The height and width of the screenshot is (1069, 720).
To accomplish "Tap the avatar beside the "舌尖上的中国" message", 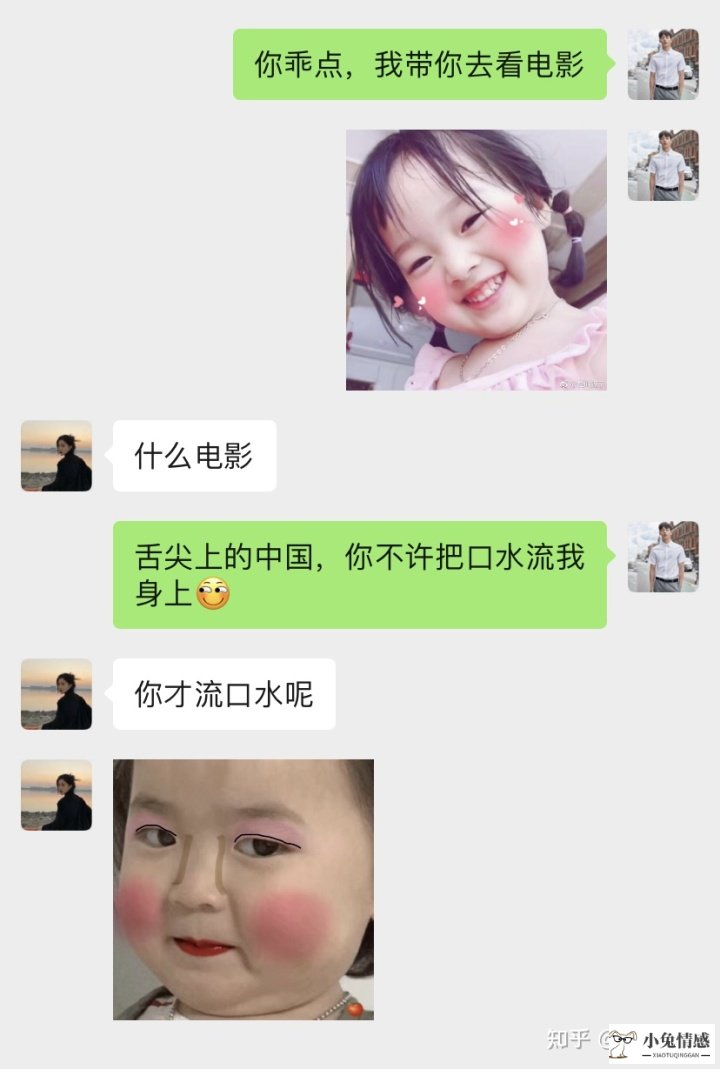I will point(663,556).
